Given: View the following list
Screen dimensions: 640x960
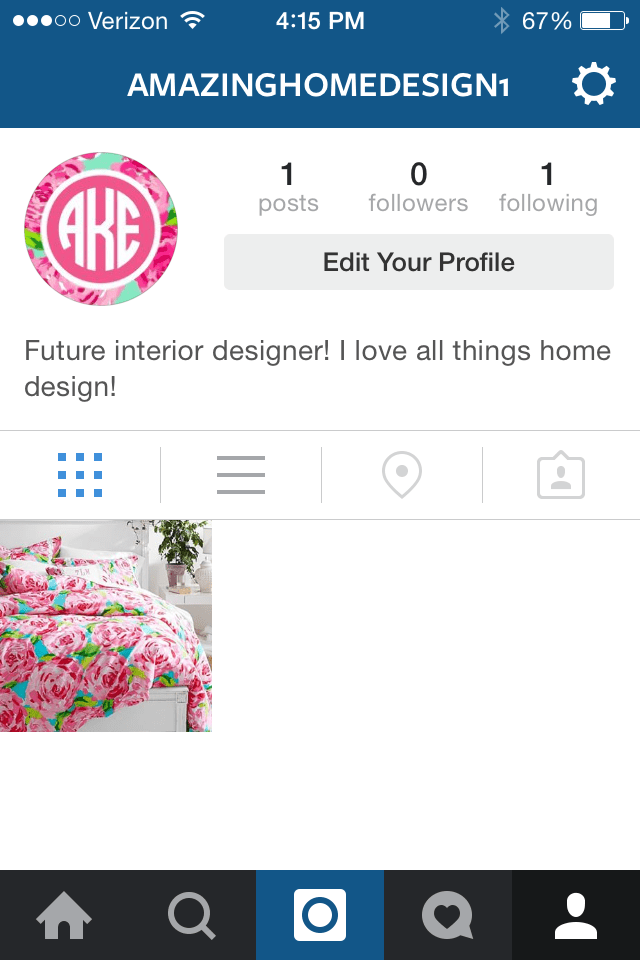Looking at the screenshot, I should (x=548, y=188).
